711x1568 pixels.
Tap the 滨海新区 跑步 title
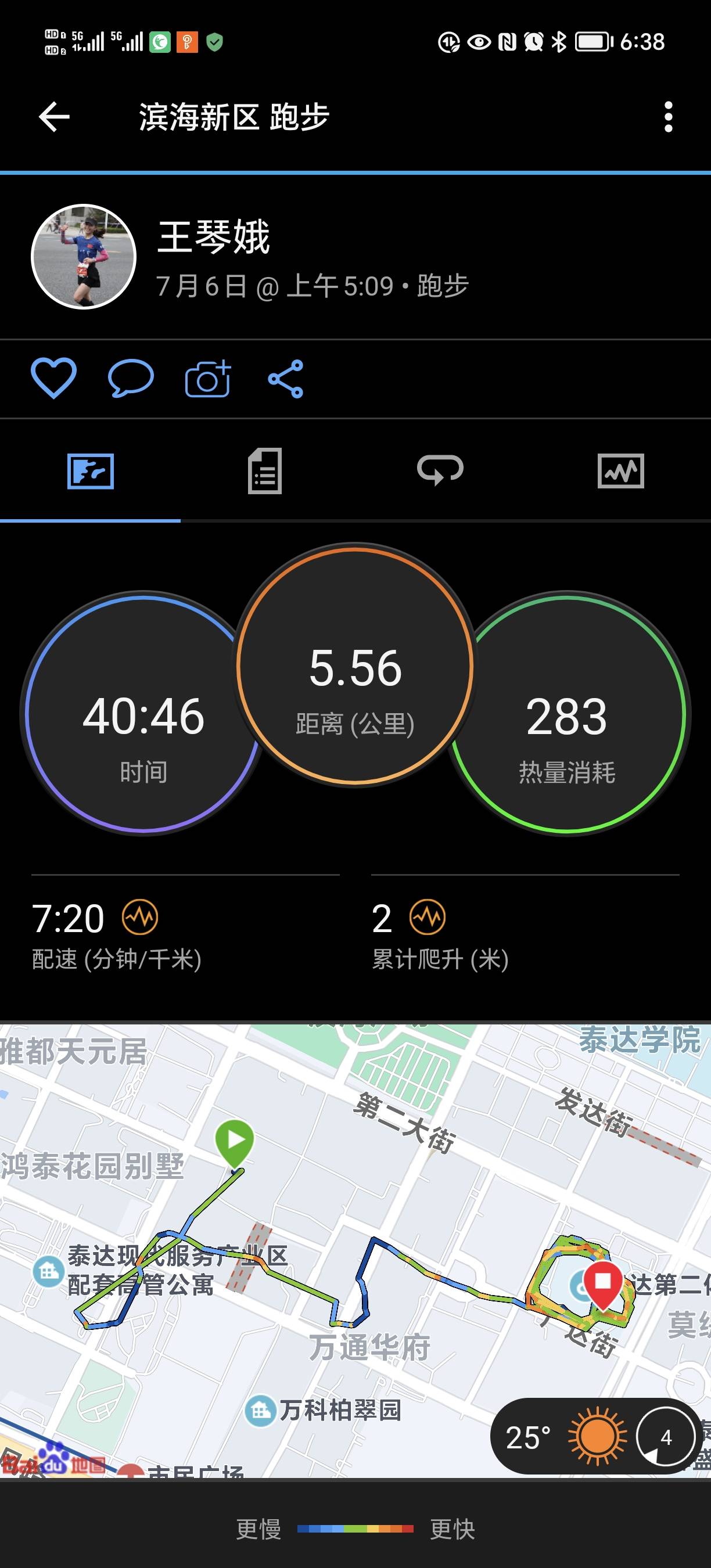point(233,118)
